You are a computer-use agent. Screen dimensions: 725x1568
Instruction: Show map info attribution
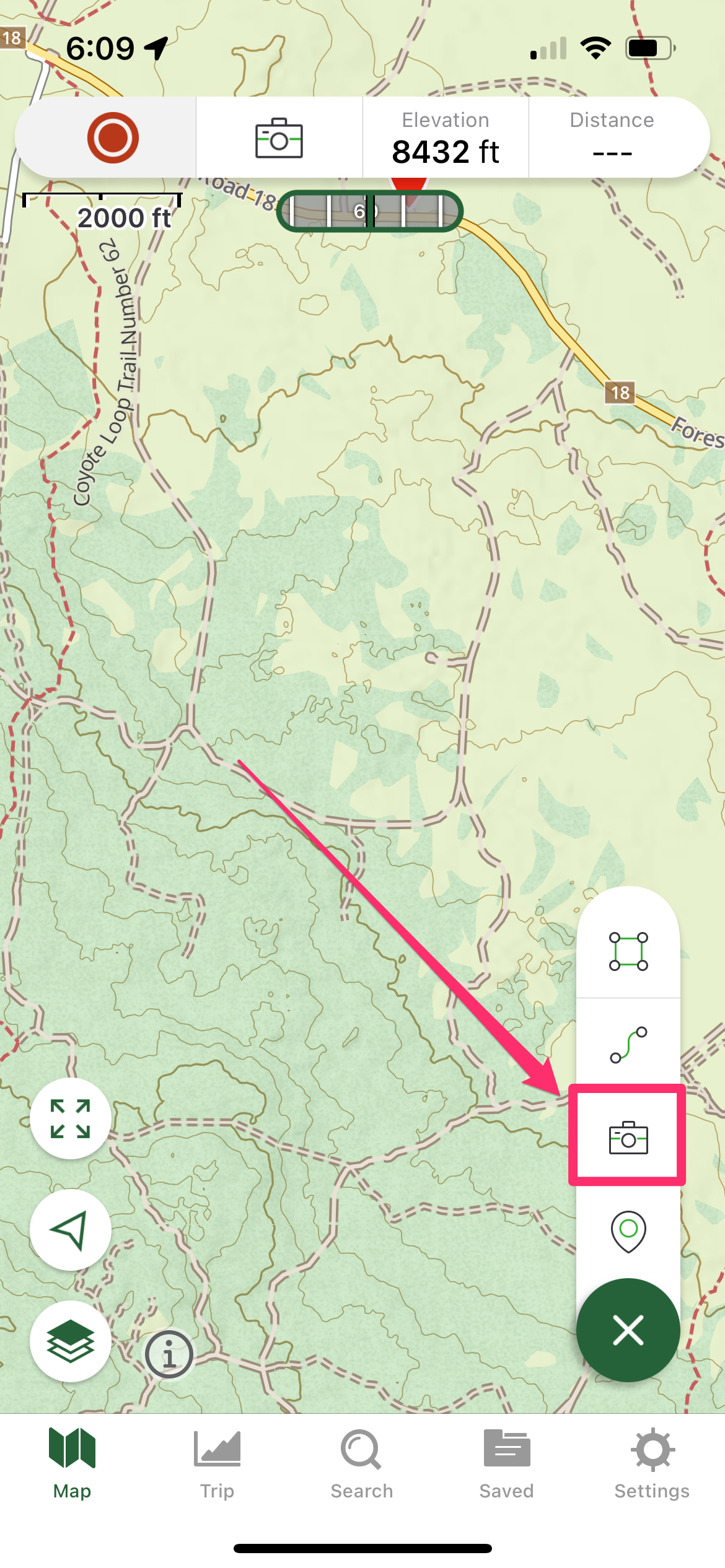click(169, 1354)
